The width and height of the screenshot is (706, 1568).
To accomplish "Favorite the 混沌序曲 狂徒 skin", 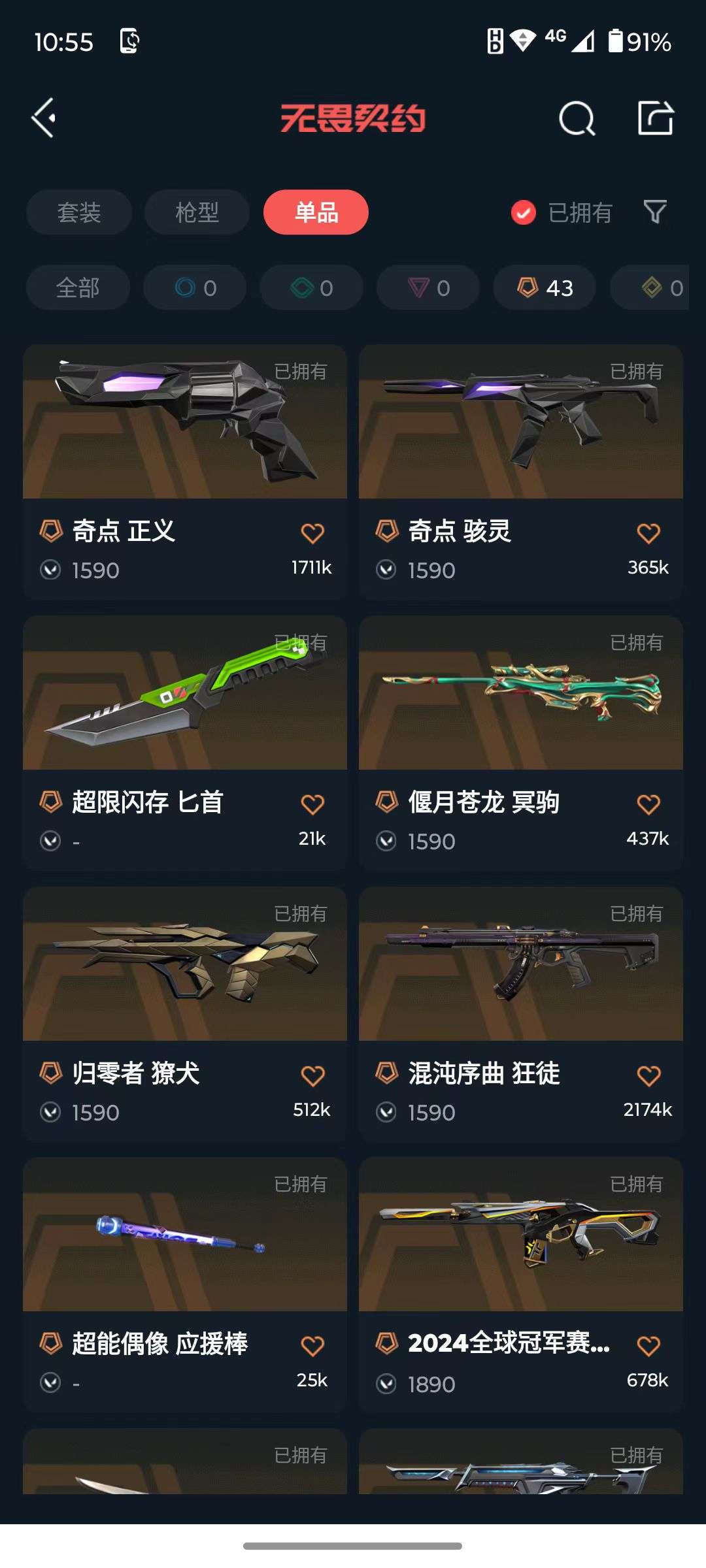I will click(x=649, y=1075).
